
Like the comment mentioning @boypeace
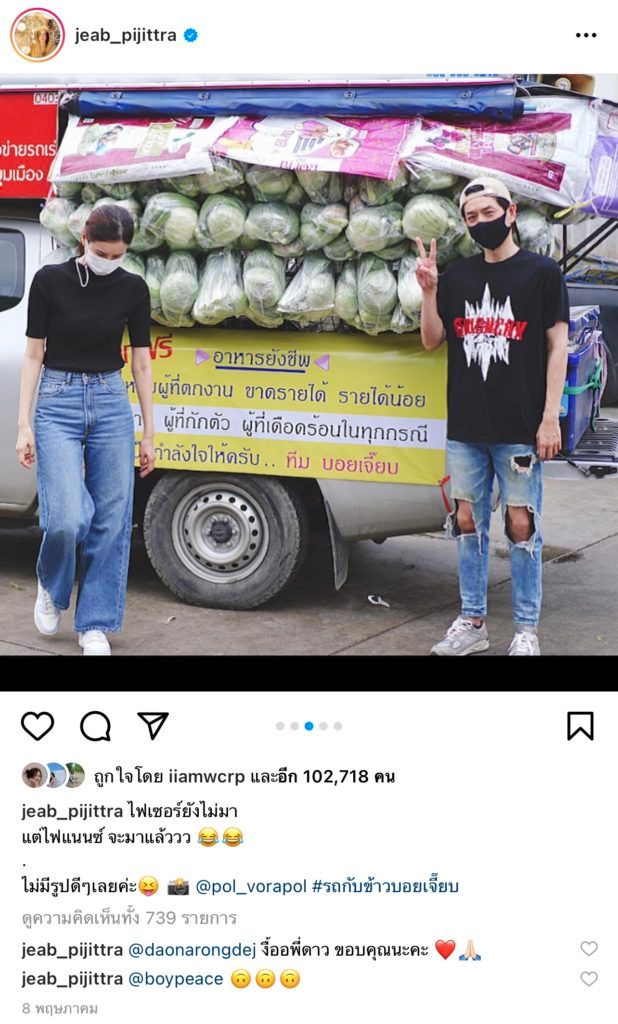pyautogui.click(x=589, y=979)
